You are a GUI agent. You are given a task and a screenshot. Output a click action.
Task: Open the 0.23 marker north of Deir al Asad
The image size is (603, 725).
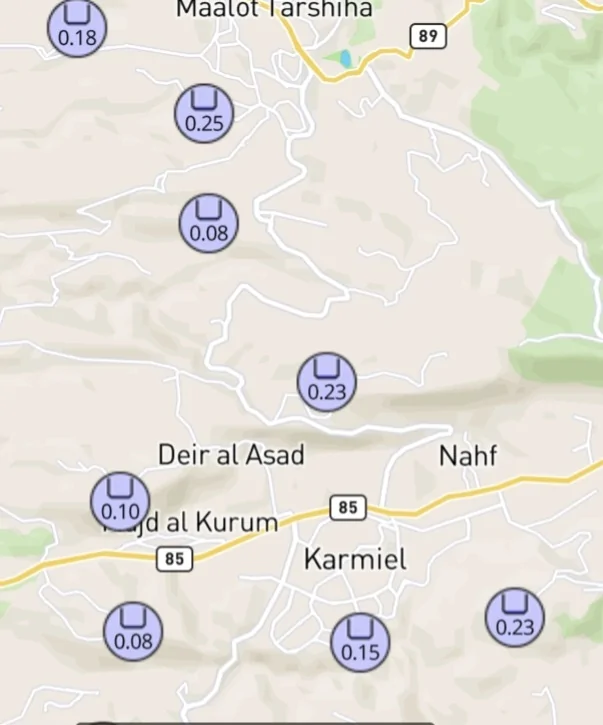327,382
